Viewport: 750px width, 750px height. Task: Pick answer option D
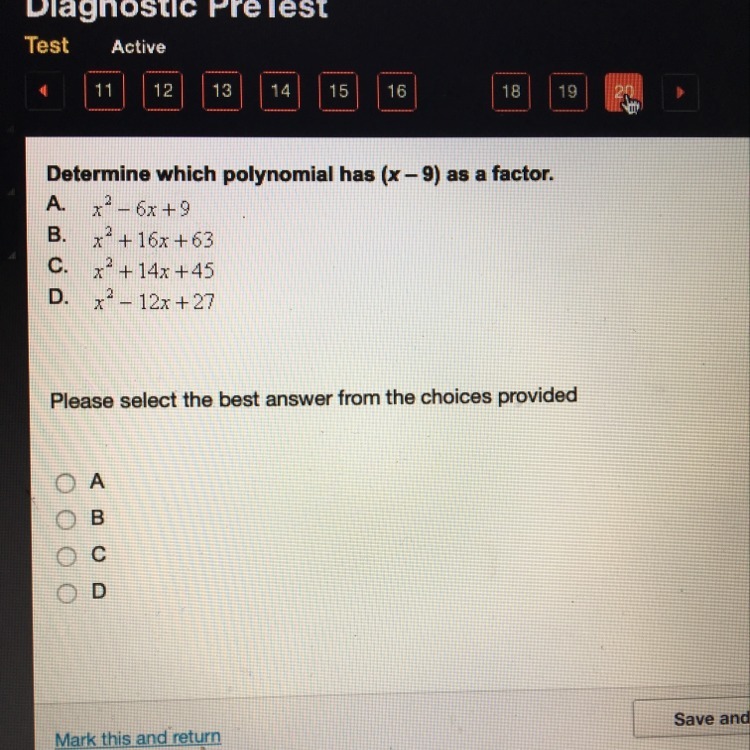point(65,592)
